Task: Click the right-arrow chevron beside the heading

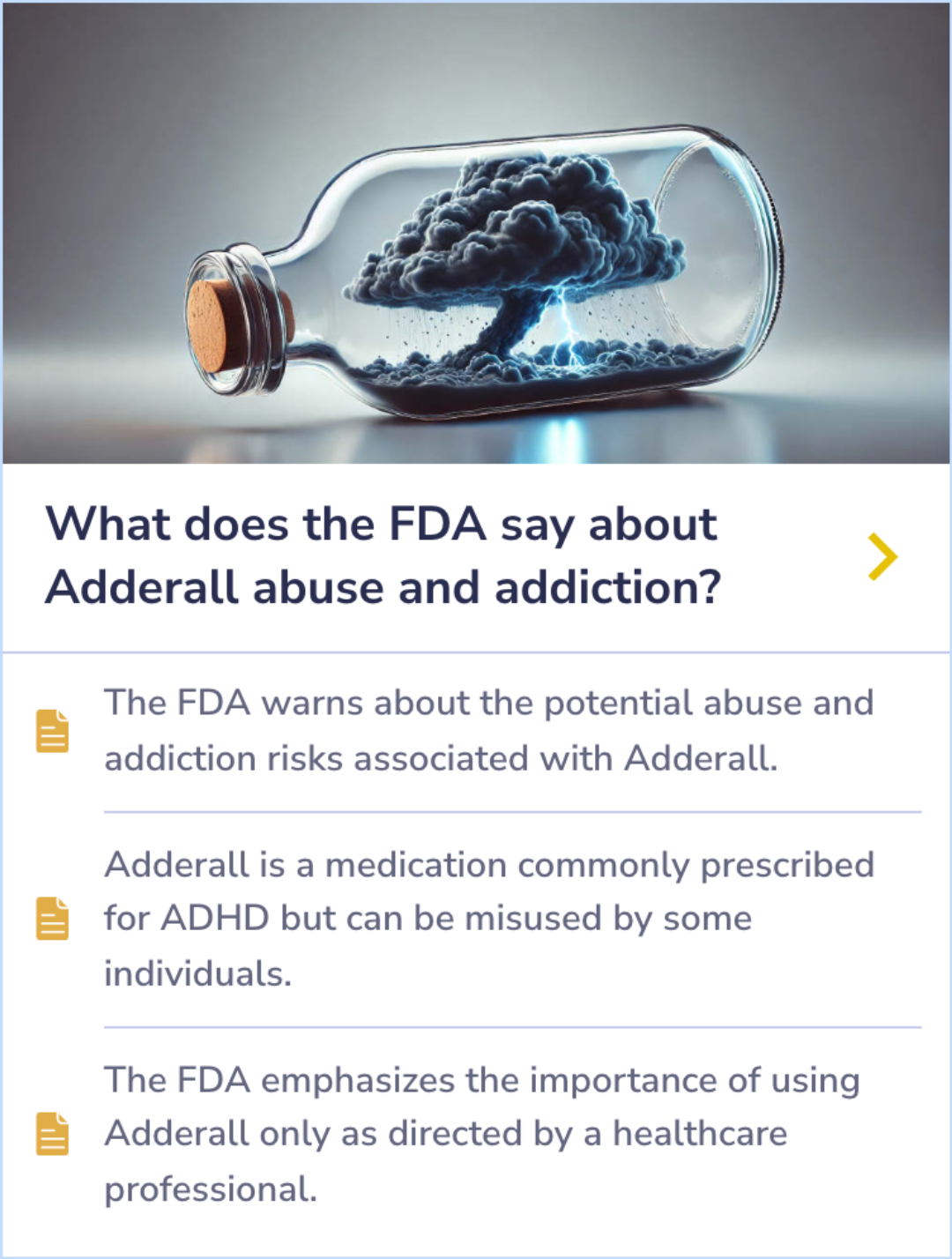Action: (x=883, y=555)
